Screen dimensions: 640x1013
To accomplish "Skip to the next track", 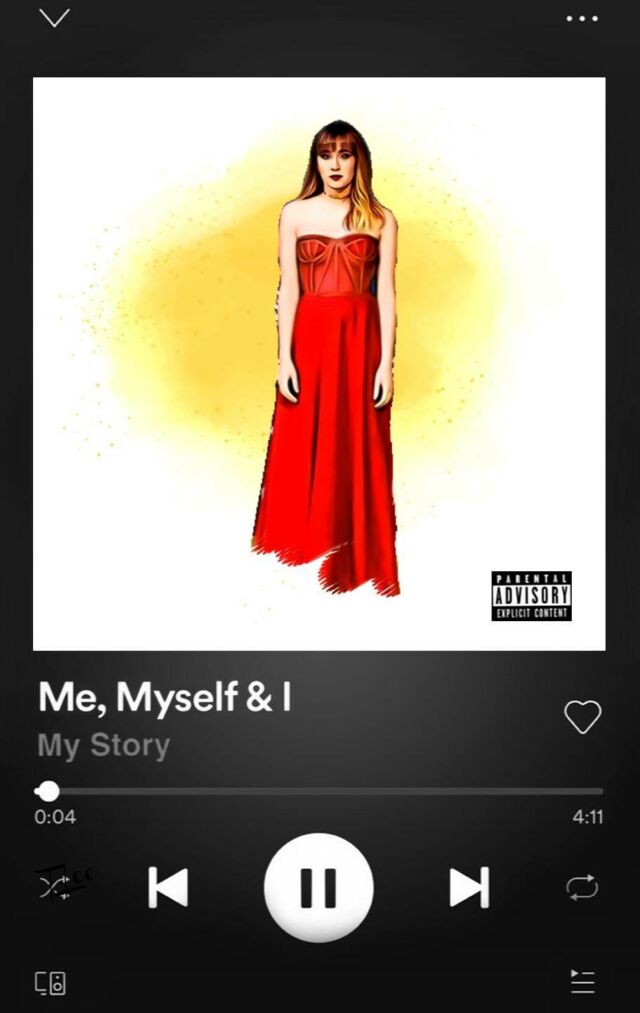I will [468, 887].
